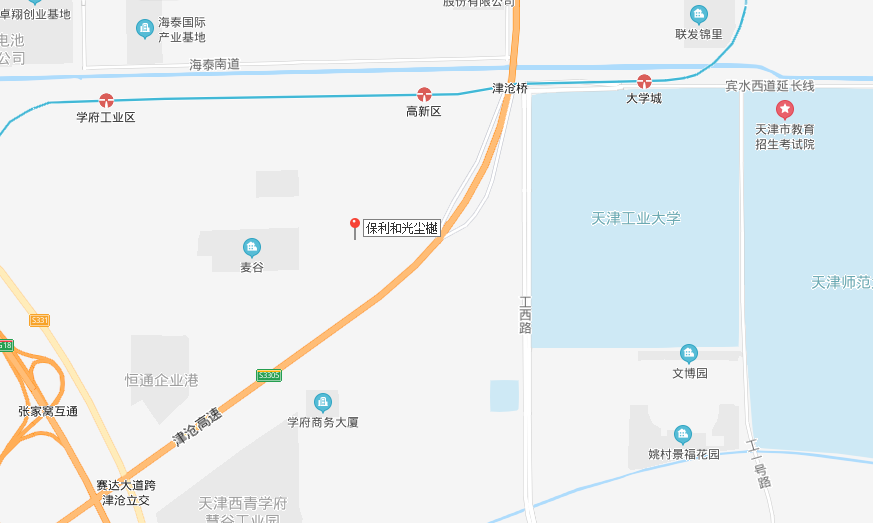
Task: Select the 学府工业区 metro station icon
Action: pos(106,100)
